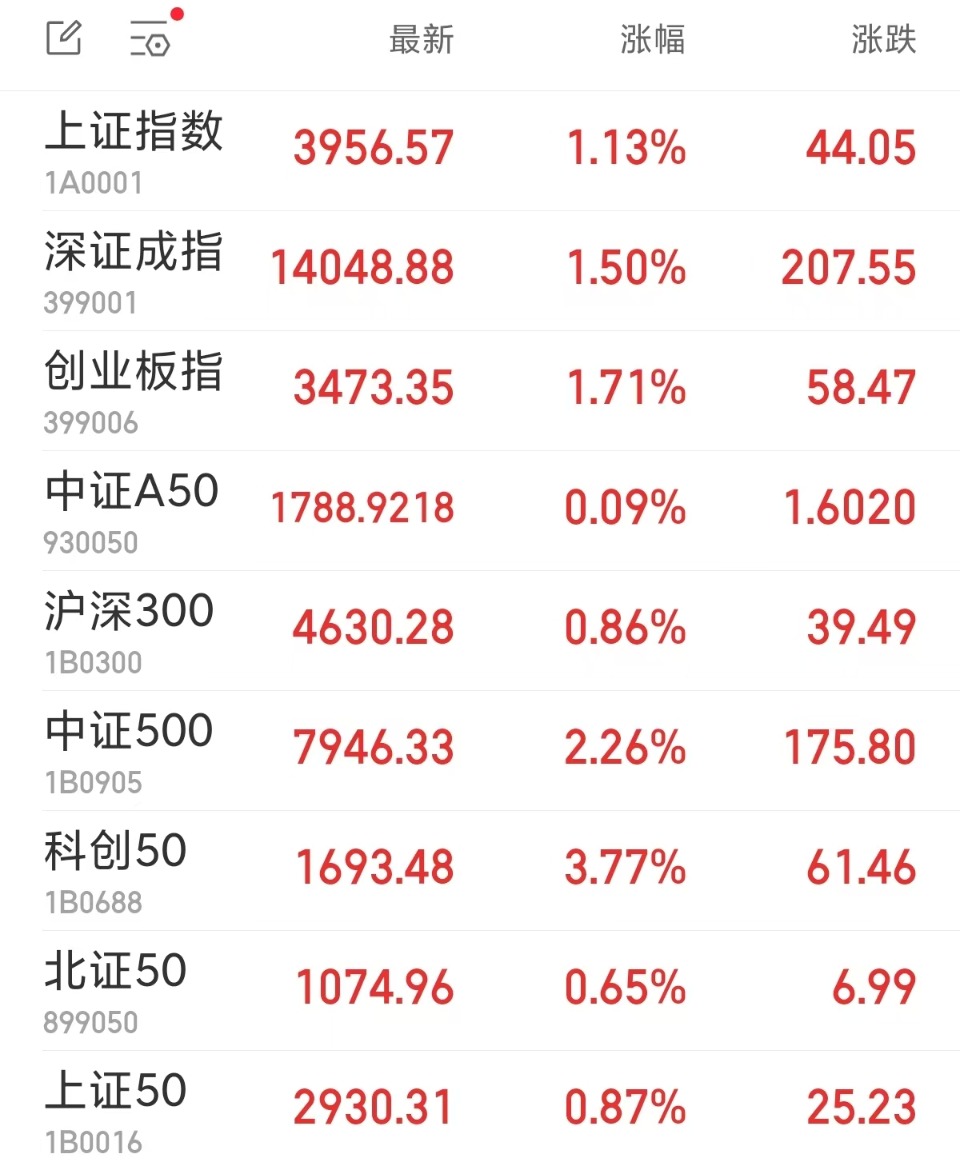Open 中证A50 index row

480,511
